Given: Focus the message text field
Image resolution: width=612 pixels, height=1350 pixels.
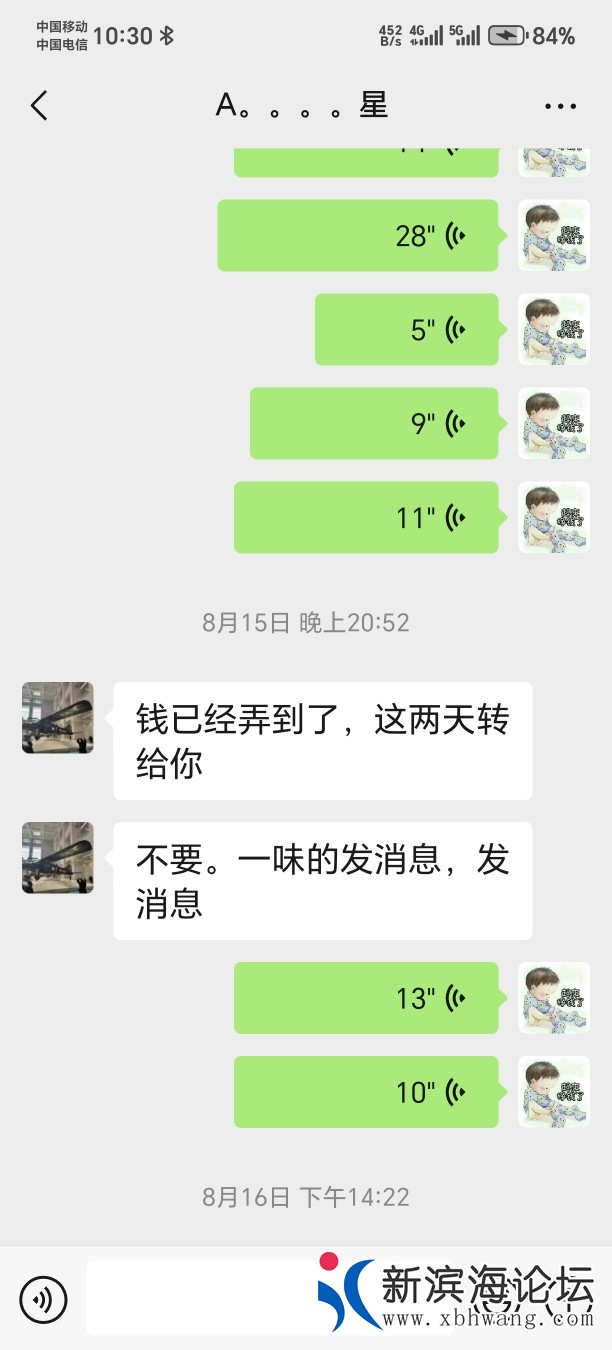Looking at the screenshot, I should (x=200, y=1298).
